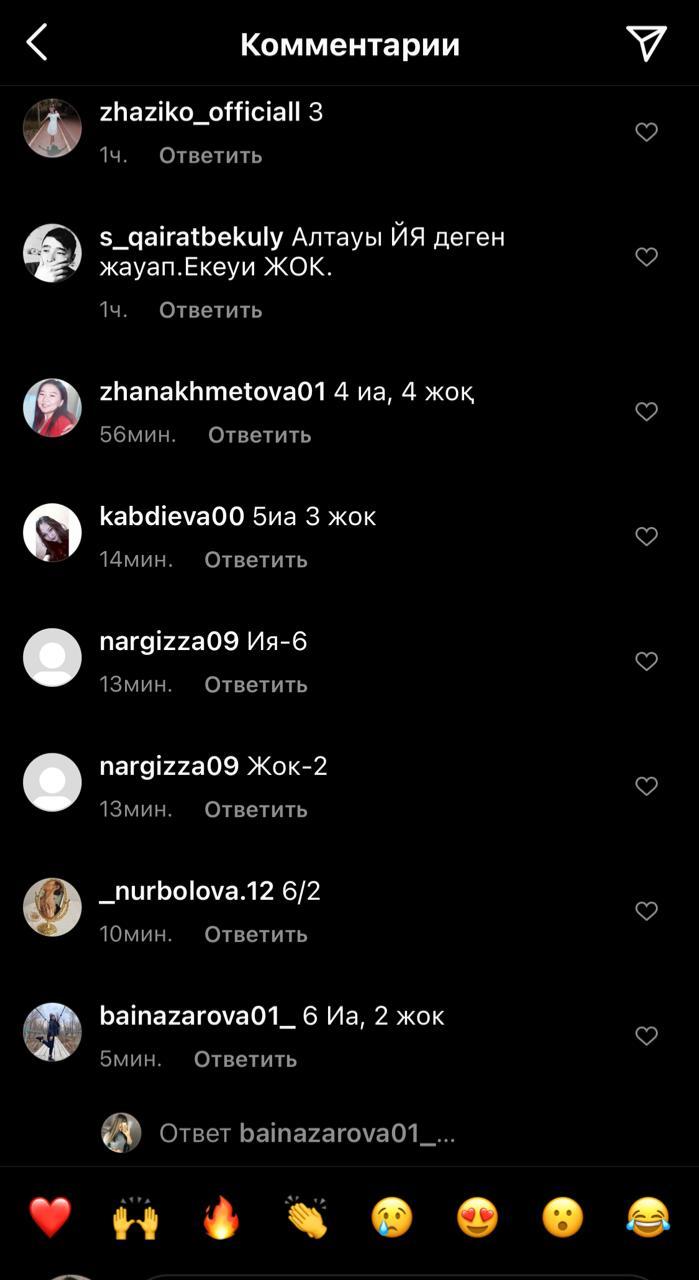Viewport: 699px width, 1280px height.
Task: Open the share/direct message paper plane icon
Action: click(x=646, y=43)
